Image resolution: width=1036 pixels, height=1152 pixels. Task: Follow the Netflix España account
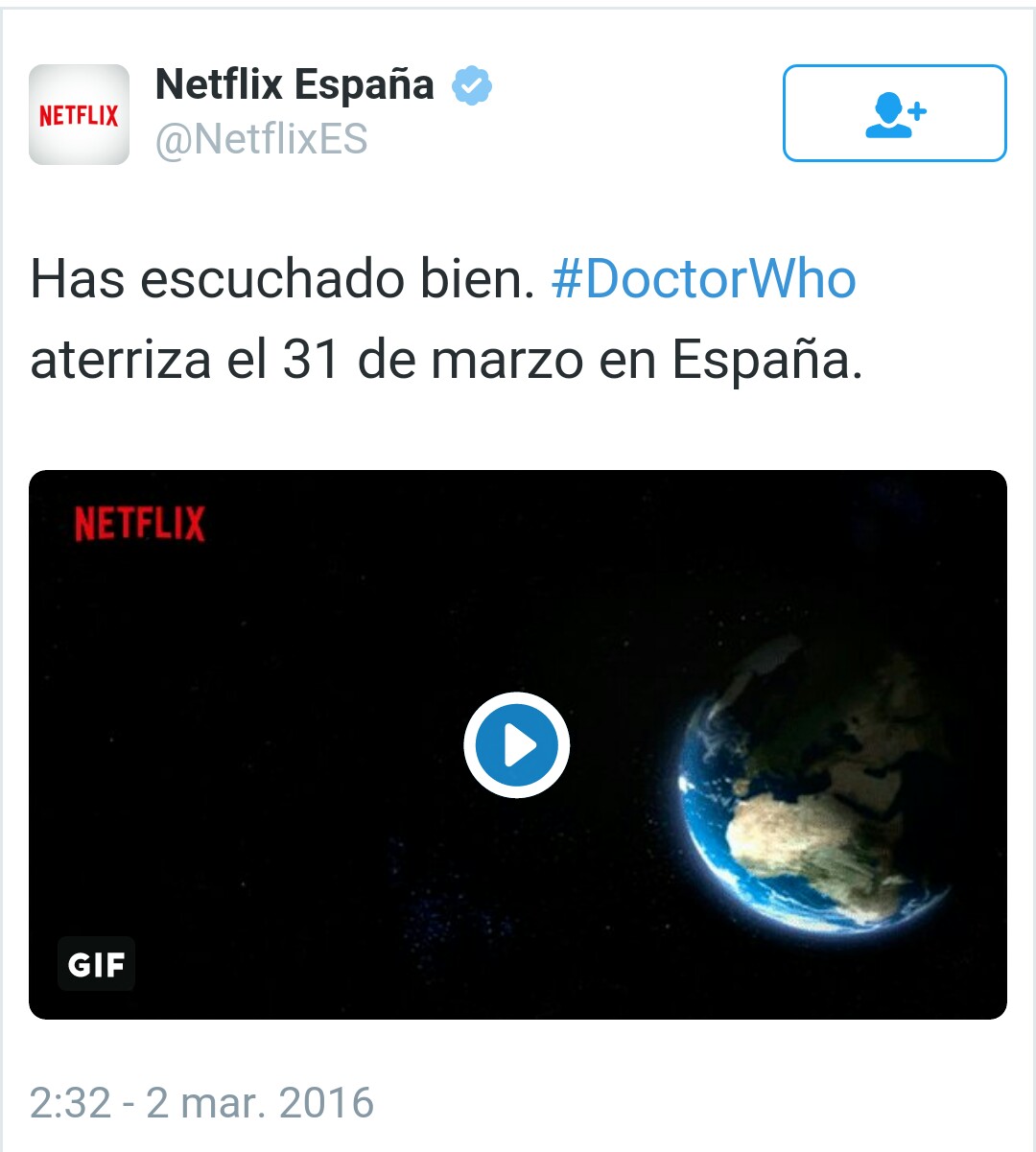pyautogui.click(x=894, y=113)
